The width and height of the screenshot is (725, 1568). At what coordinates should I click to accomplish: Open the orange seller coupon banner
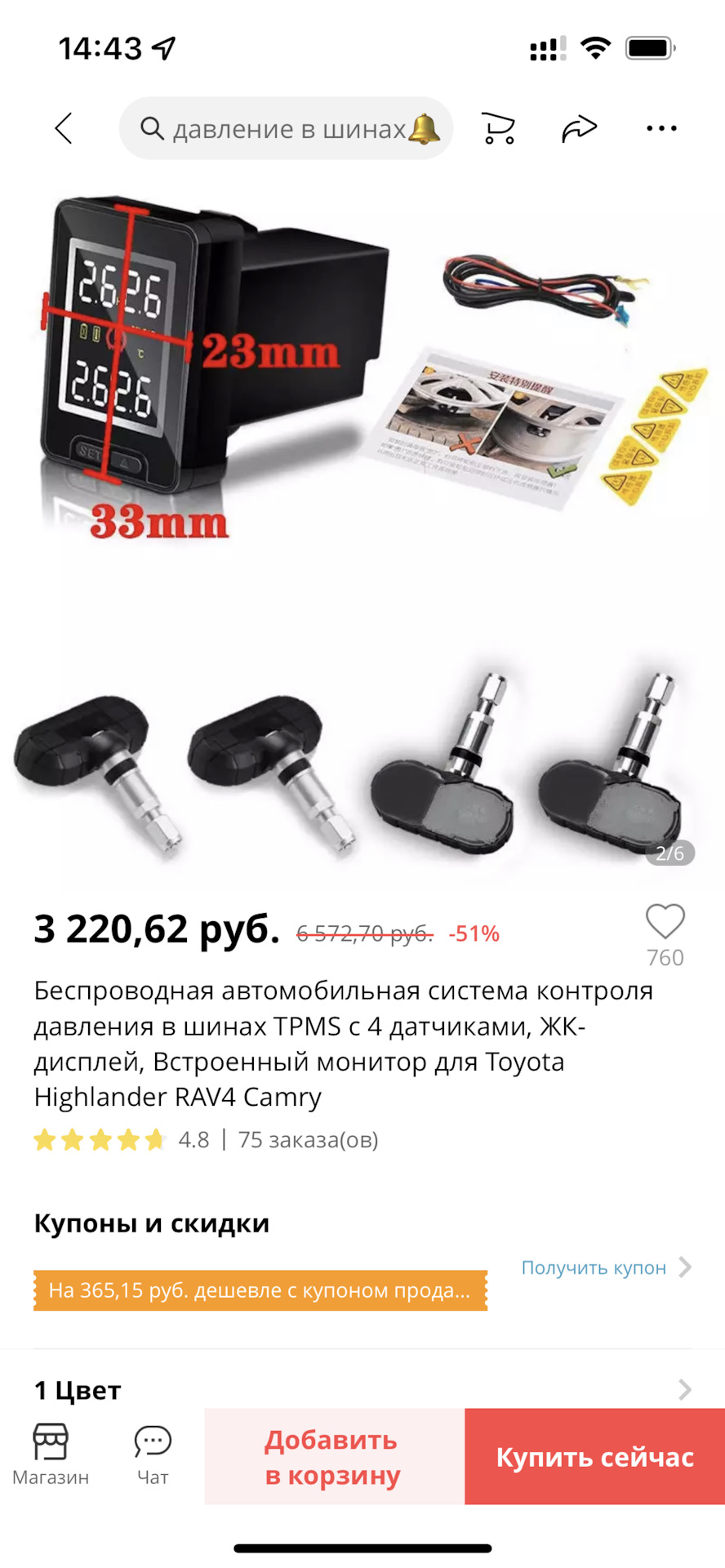pyautogui.click(x=260, y=1290)
